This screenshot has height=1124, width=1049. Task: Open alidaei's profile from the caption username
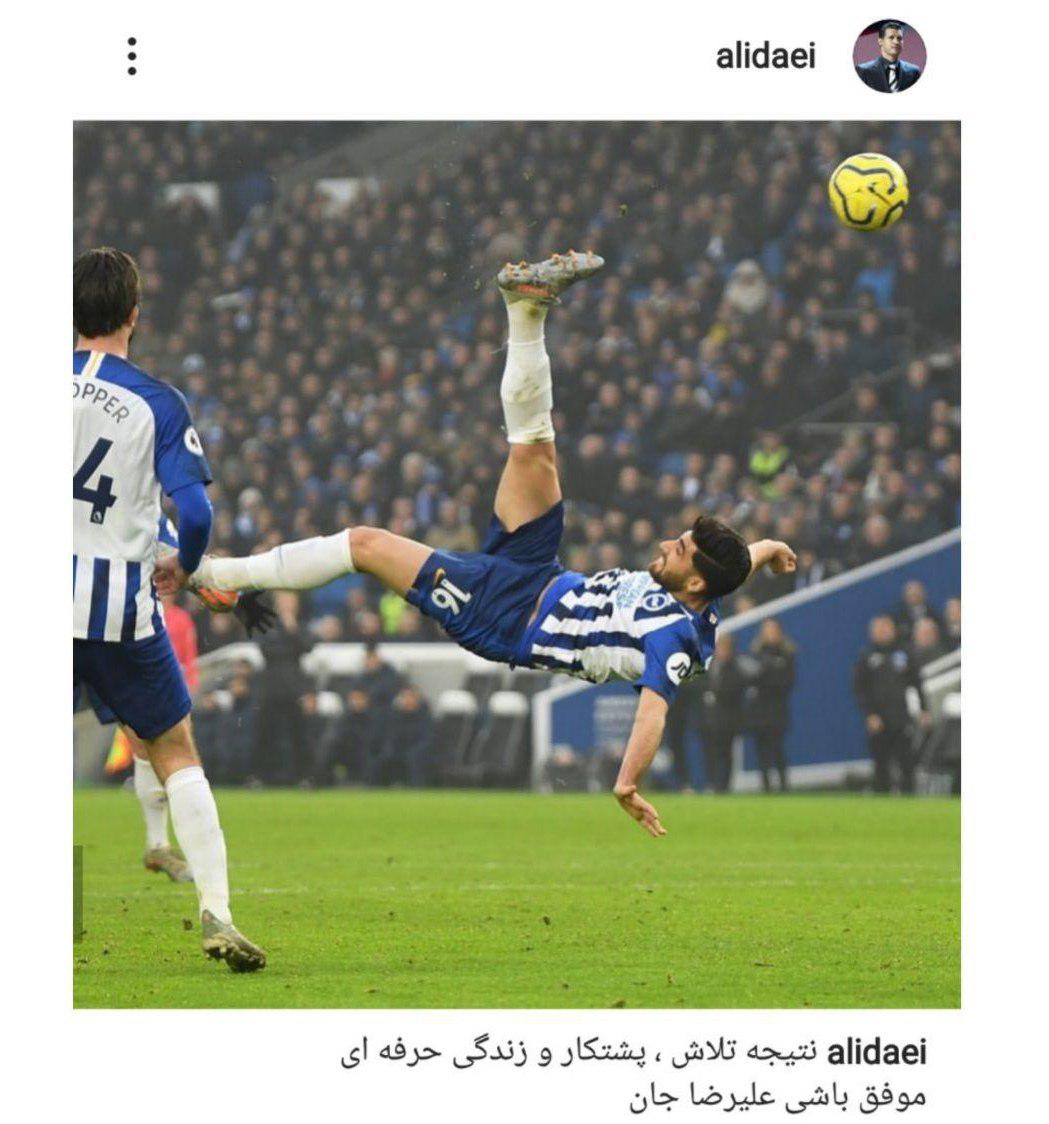tap(877, 1053)
